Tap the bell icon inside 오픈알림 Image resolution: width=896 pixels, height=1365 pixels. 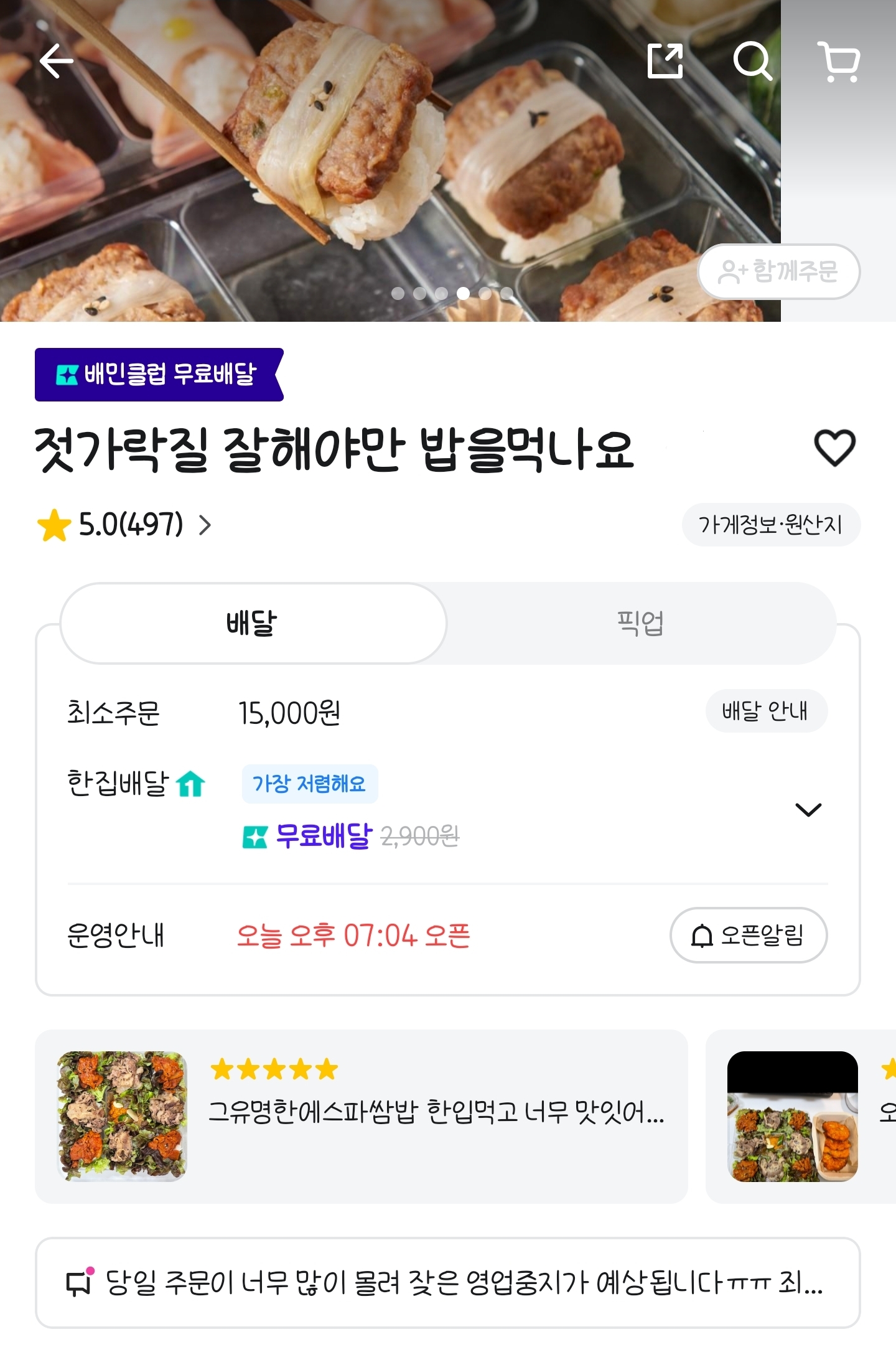[x=703, y=936]
